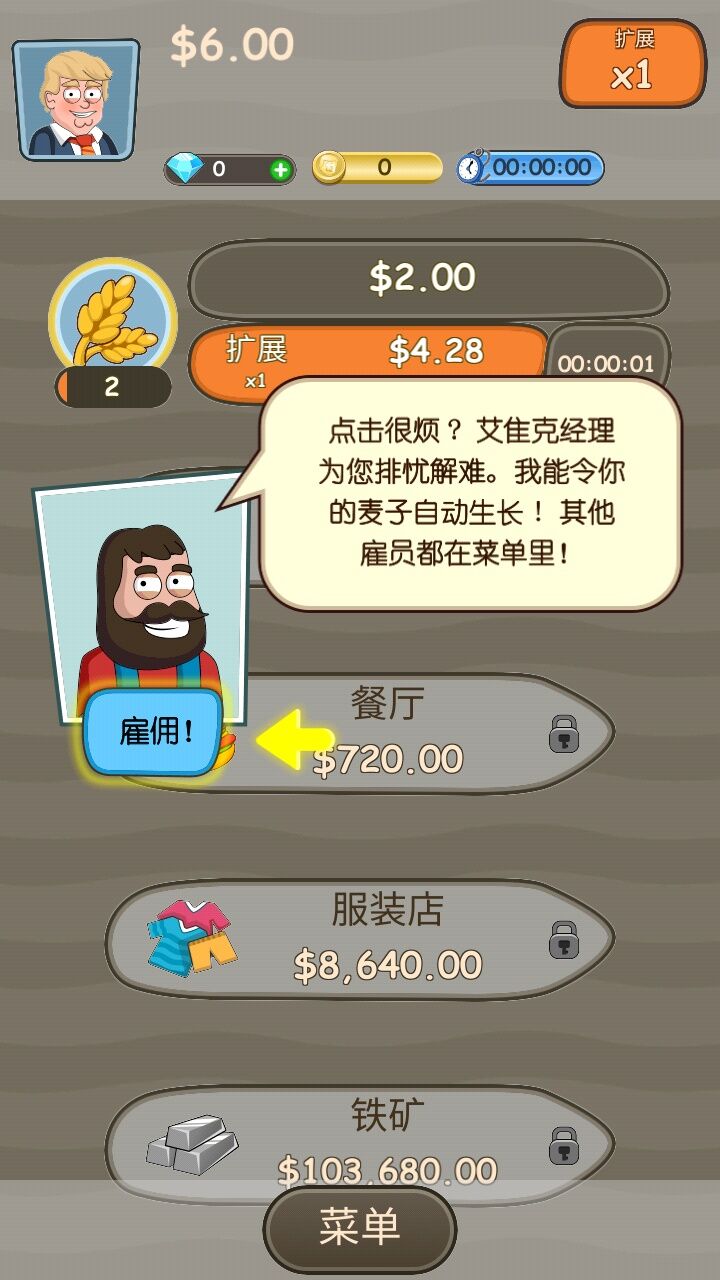The height and width of the screenshot is (1280, 720).
Task: Open the 菜单 menu
Action: click(x=360, y=1226)
